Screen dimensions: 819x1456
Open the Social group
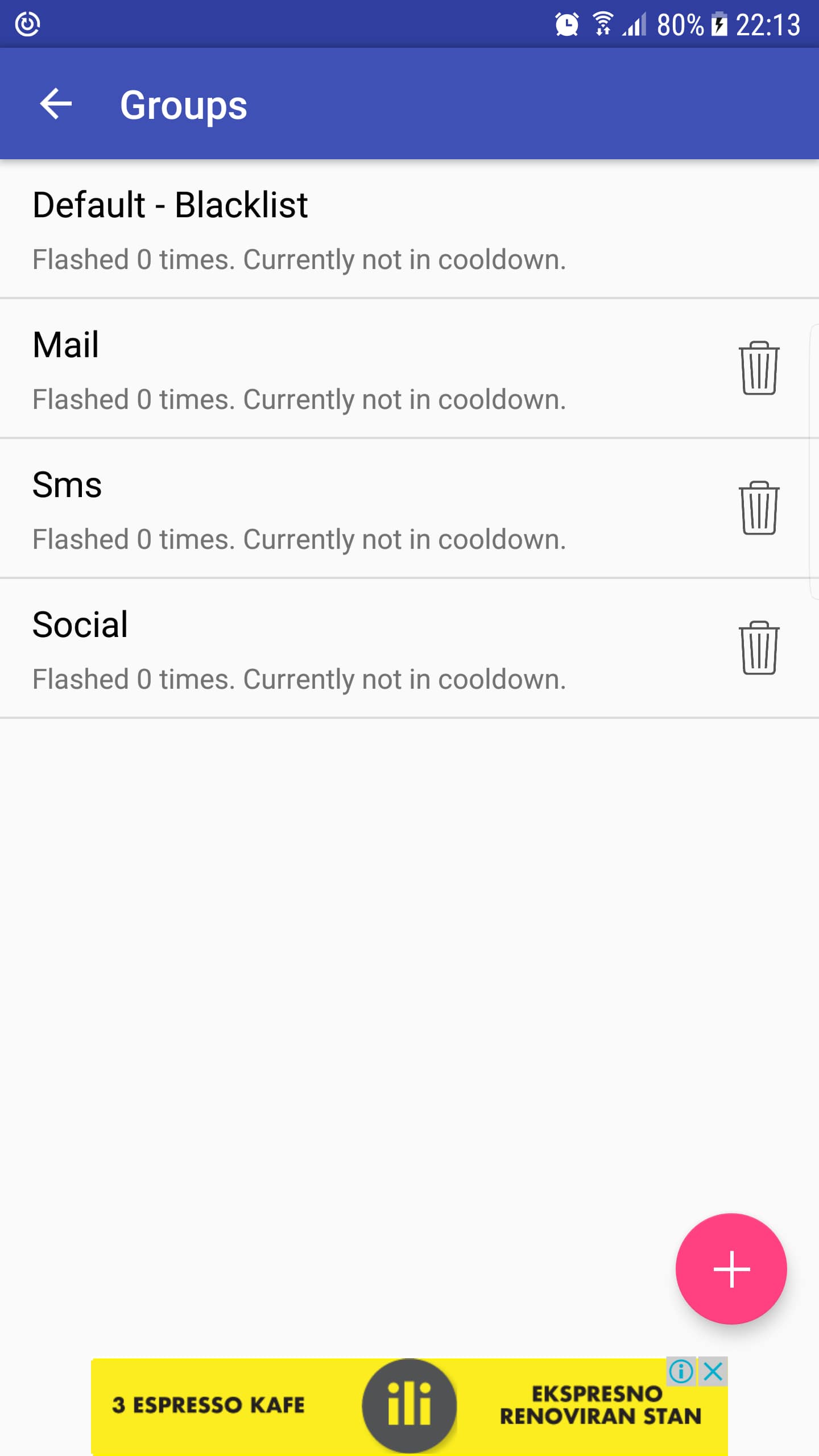341,649
